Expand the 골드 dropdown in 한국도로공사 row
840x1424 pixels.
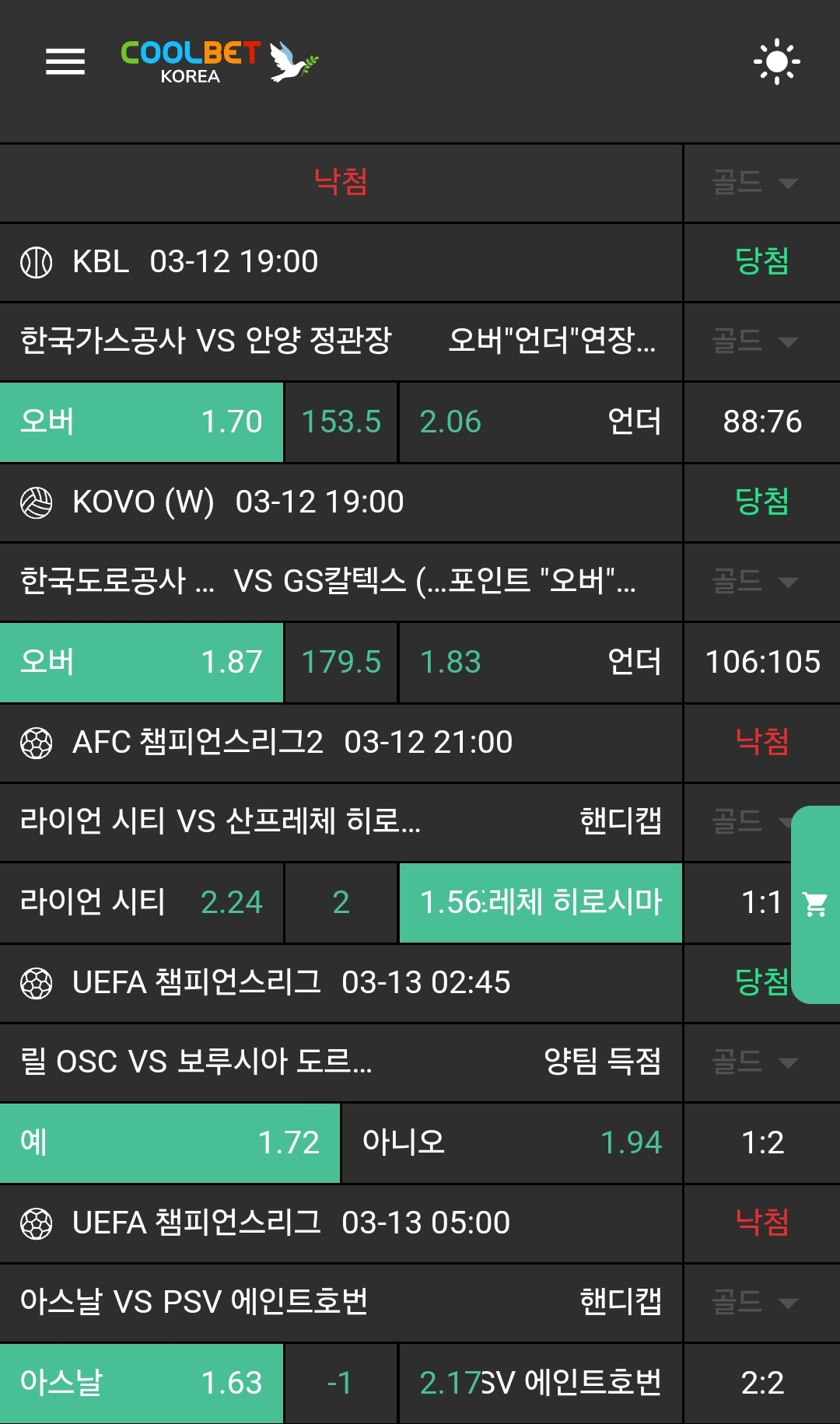[754, 582]
